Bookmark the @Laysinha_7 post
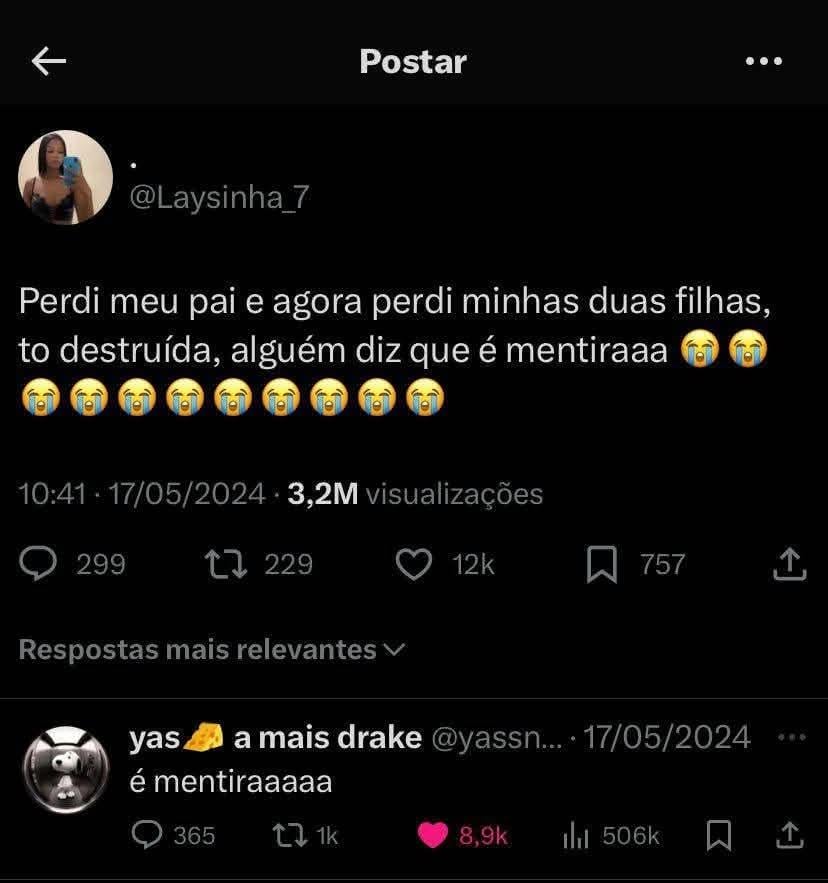Screen dimensions: 828x883 (601, 564)
